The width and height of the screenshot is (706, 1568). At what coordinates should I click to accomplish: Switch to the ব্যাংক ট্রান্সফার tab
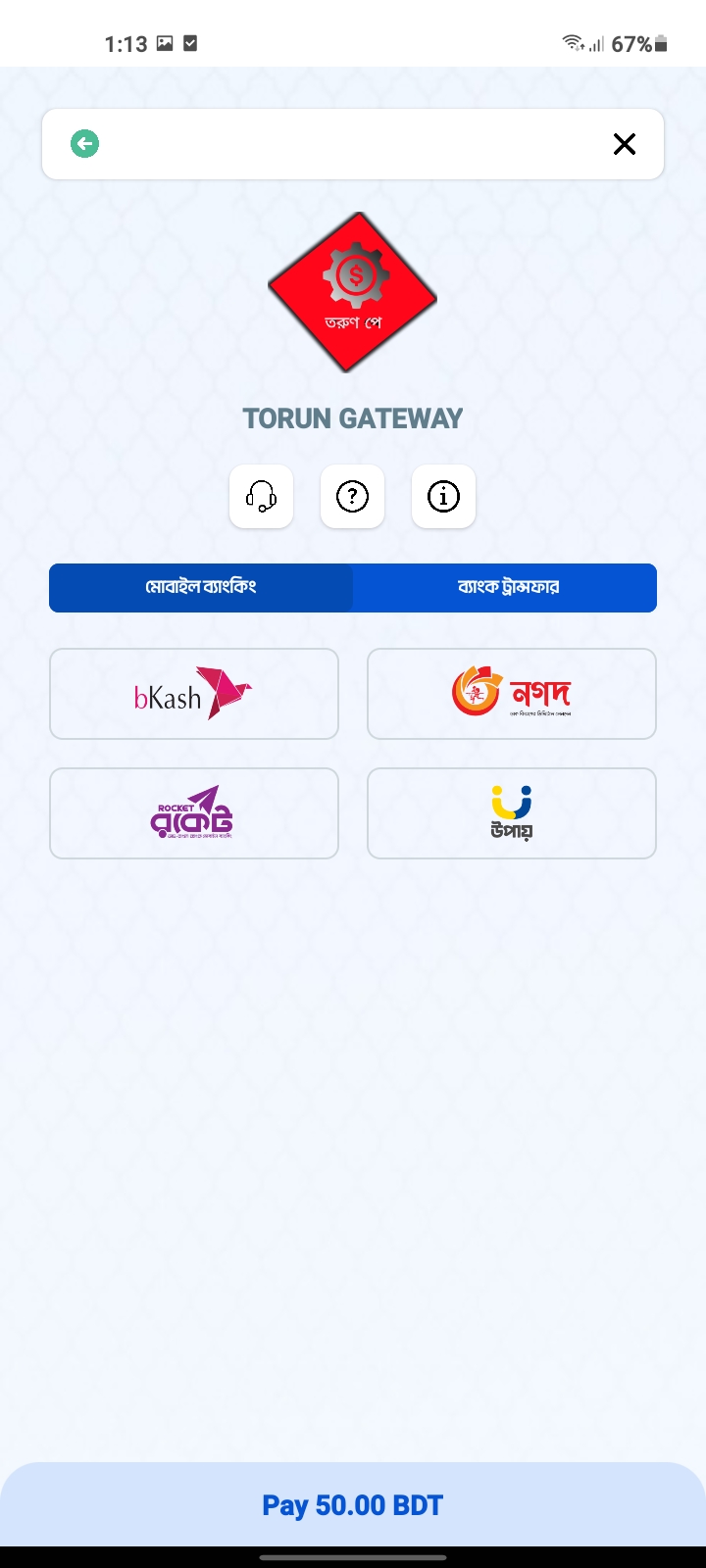click(x=505, y=588)
